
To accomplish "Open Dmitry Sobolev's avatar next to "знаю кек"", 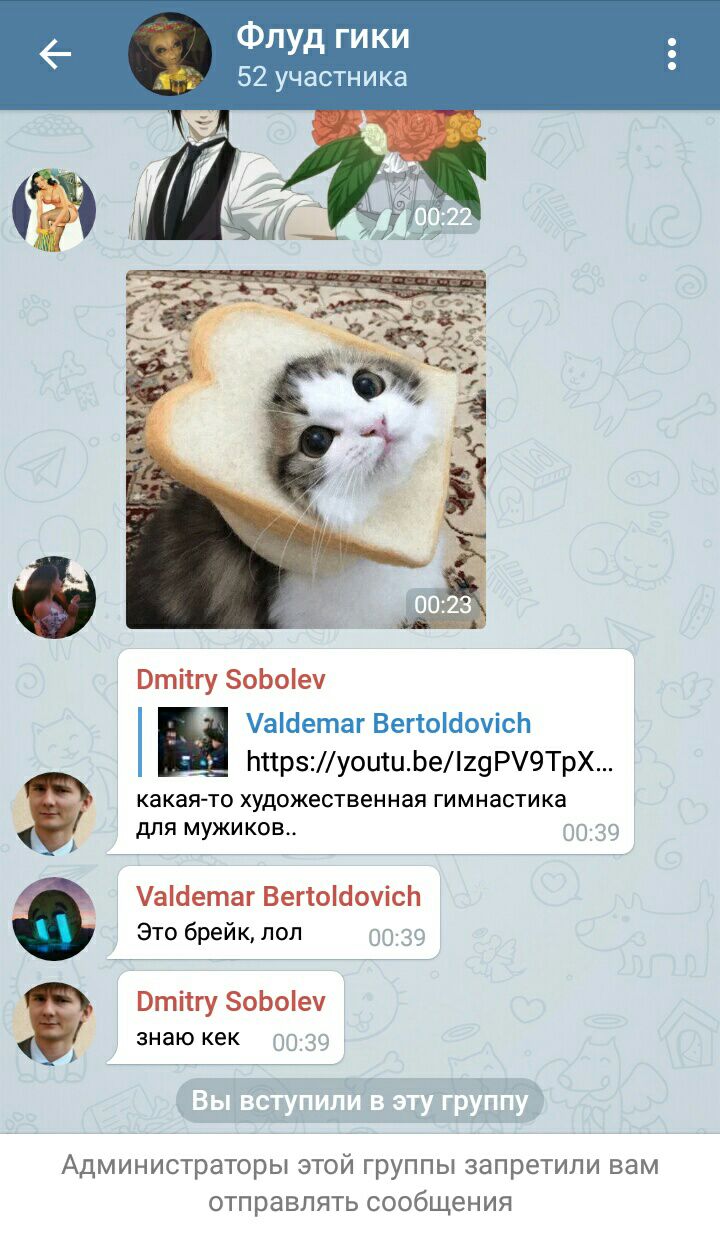I will (54, 1023).
